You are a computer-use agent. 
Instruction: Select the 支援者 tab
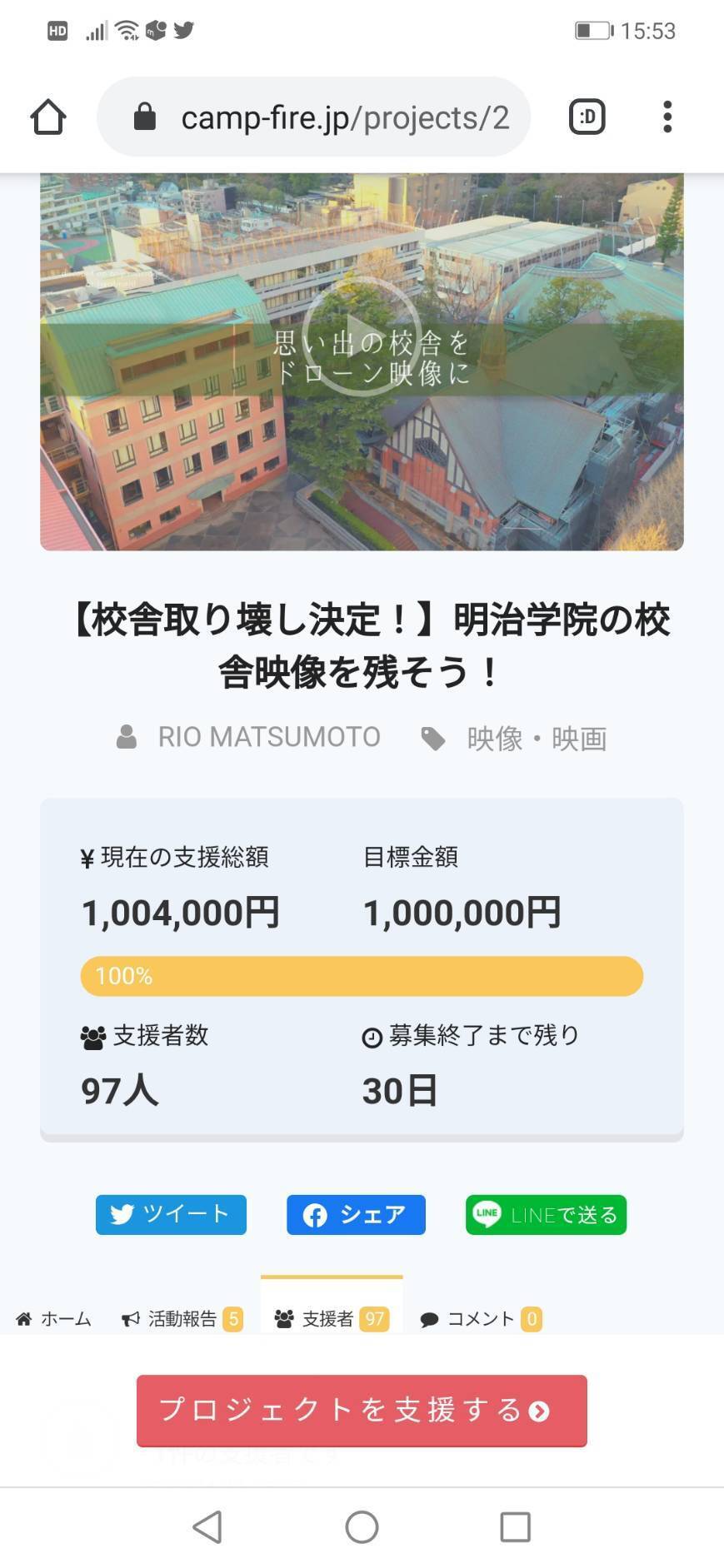click(x=331, y=1319)
